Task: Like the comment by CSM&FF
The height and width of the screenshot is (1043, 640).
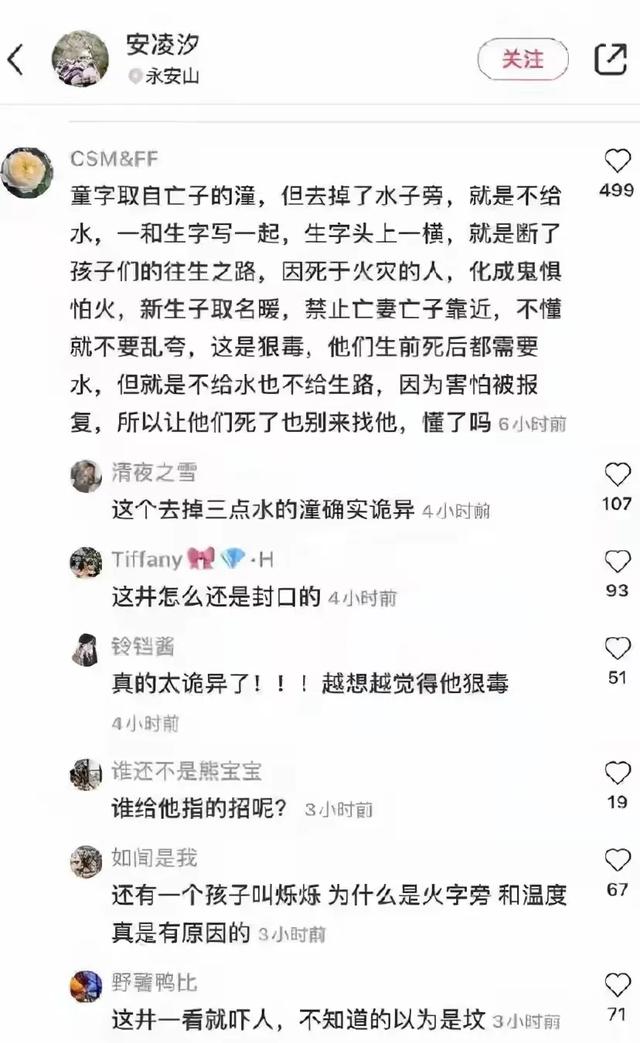Action: pyautogui.click(x=618, y=161)
